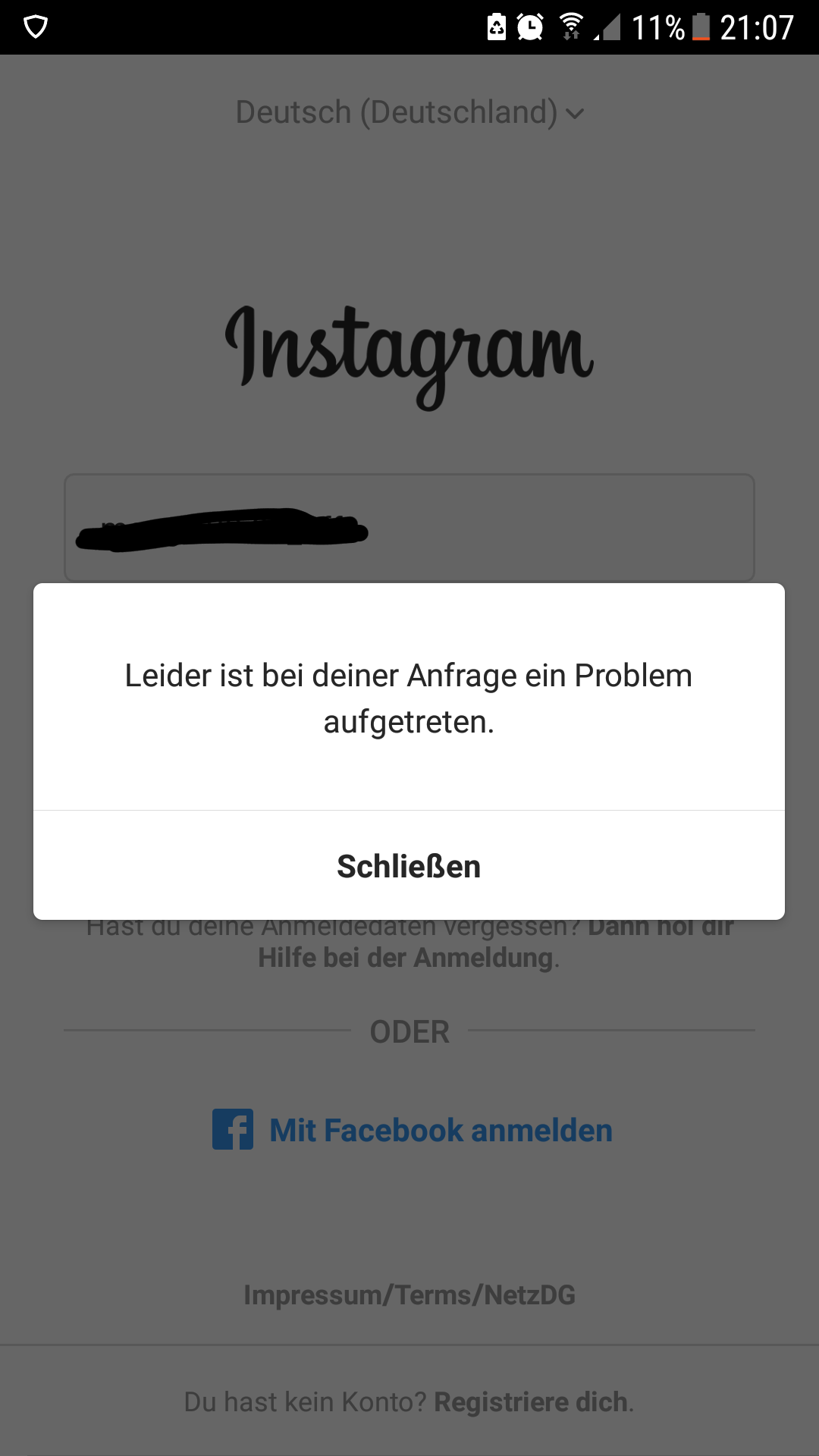The width and height of the screenshot is (819, 1456).
Task: Tap Registriere dich to sign up
Action: coord(532,1402)
